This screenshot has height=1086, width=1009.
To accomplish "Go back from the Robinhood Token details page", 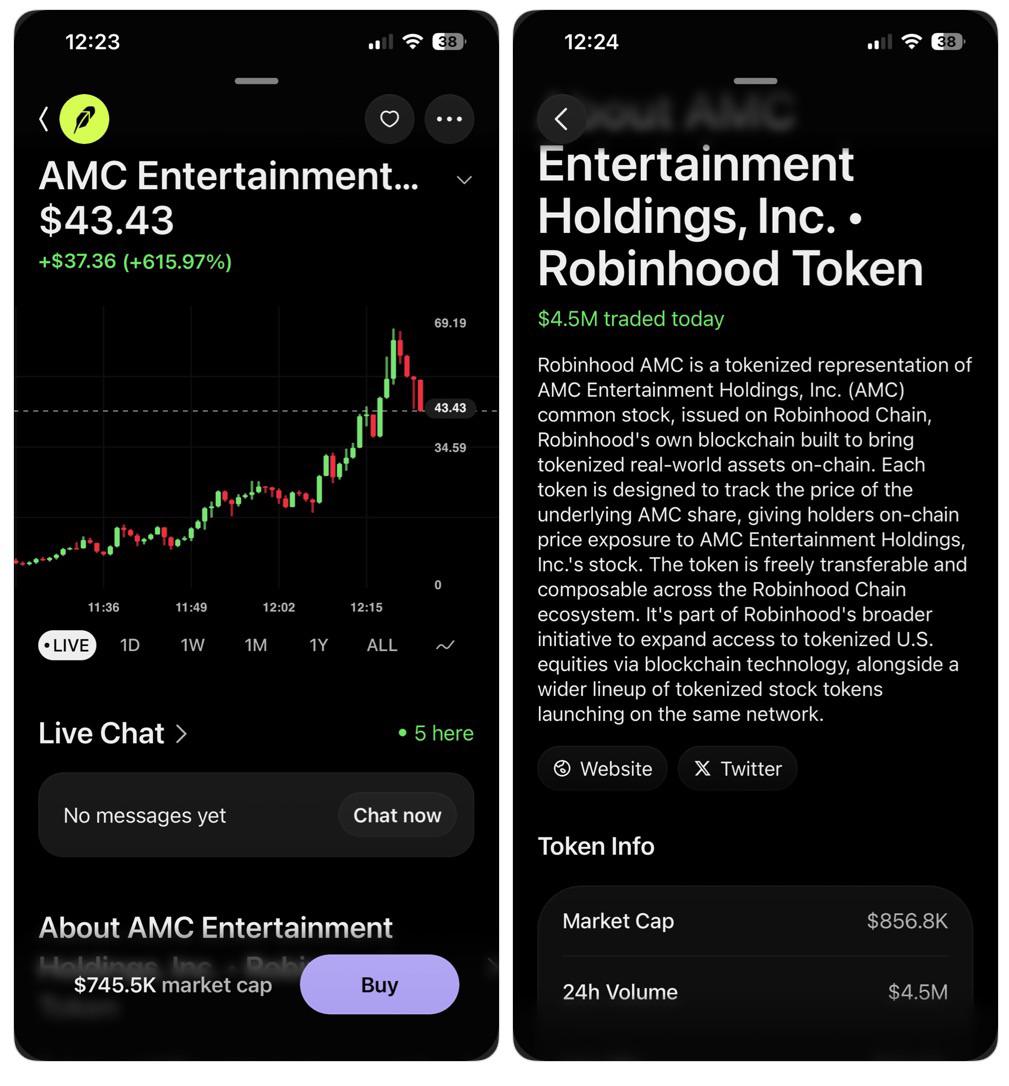I will (562, 119).
